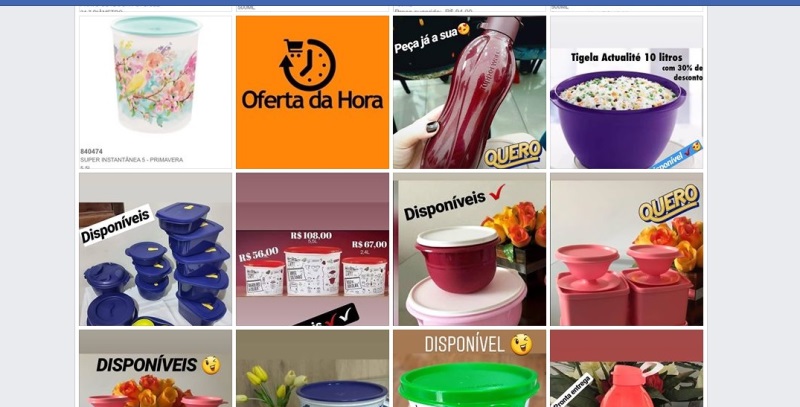Open the blue containers Disponíveis photo
The width and height of the screenshot is (800, 407).
click(155, 249)
